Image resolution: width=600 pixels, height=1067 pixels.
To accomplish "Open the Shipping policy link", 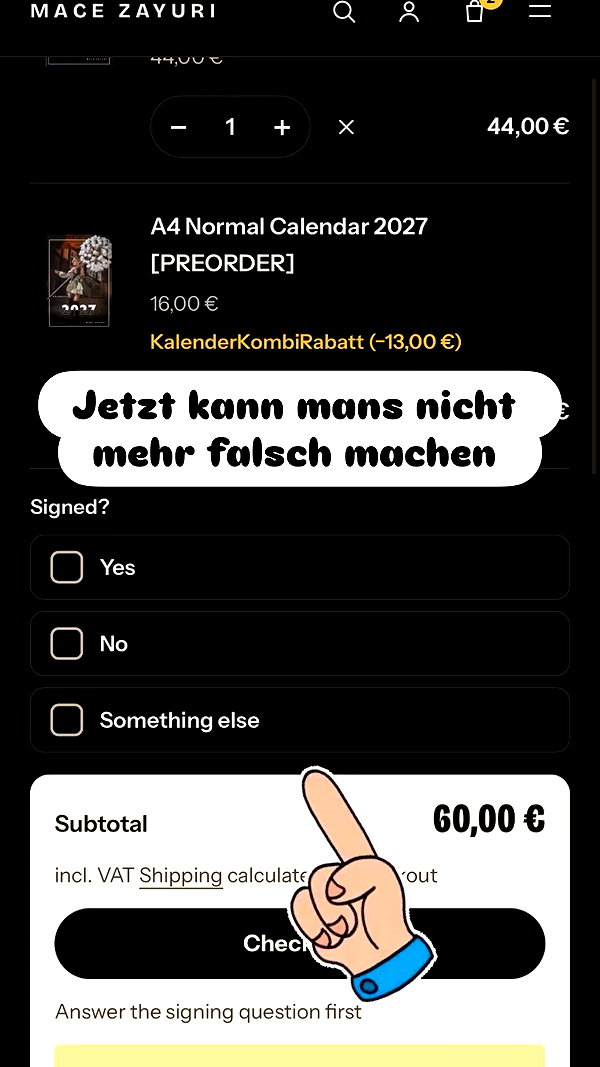I will pos(181,875).
